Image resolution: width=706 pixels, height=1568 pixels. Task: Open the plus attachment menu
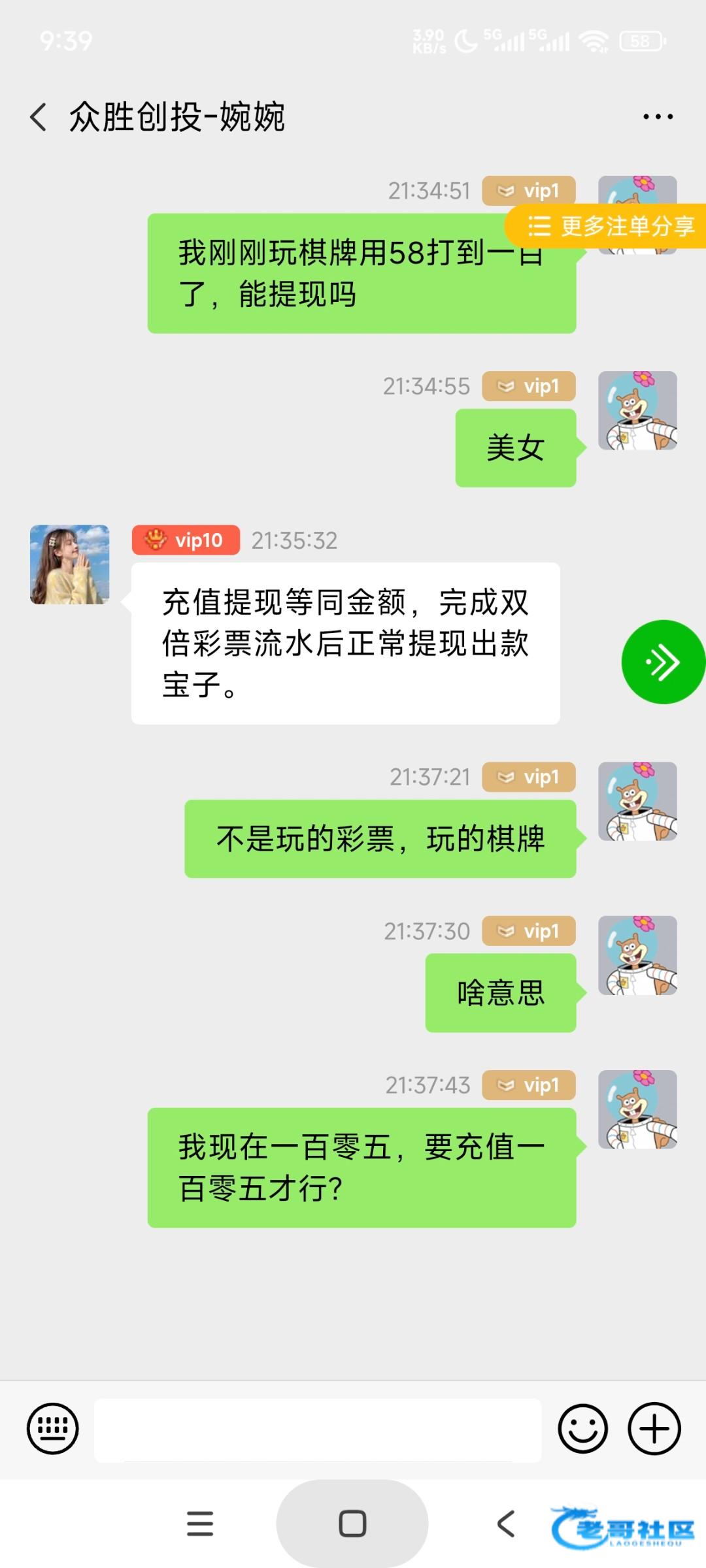pyautogui.click(x=654, y=1429)
